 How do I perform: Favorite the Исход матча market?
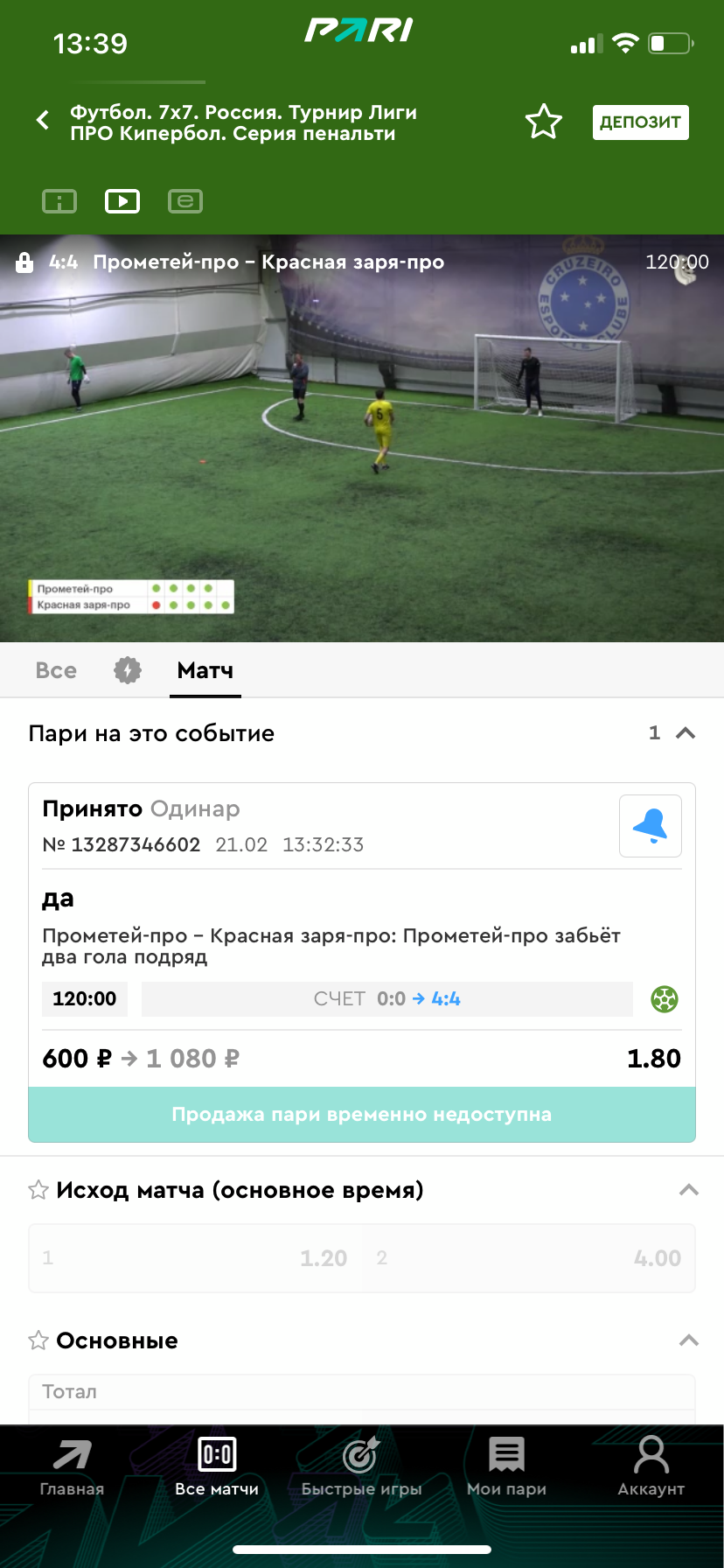coord(38,1190)
